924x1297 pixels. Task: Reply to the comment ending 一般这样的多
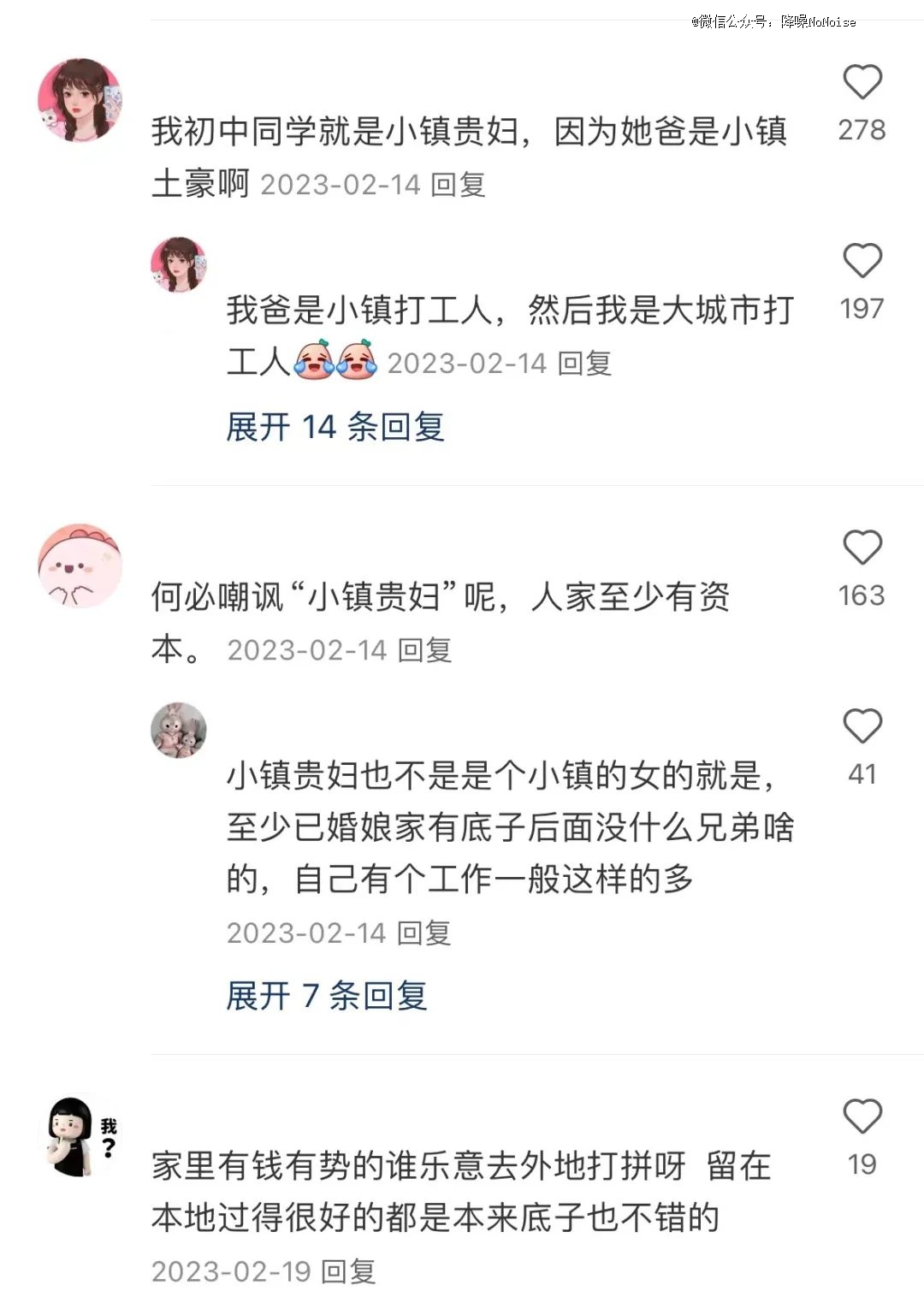[x=424, y=933]
